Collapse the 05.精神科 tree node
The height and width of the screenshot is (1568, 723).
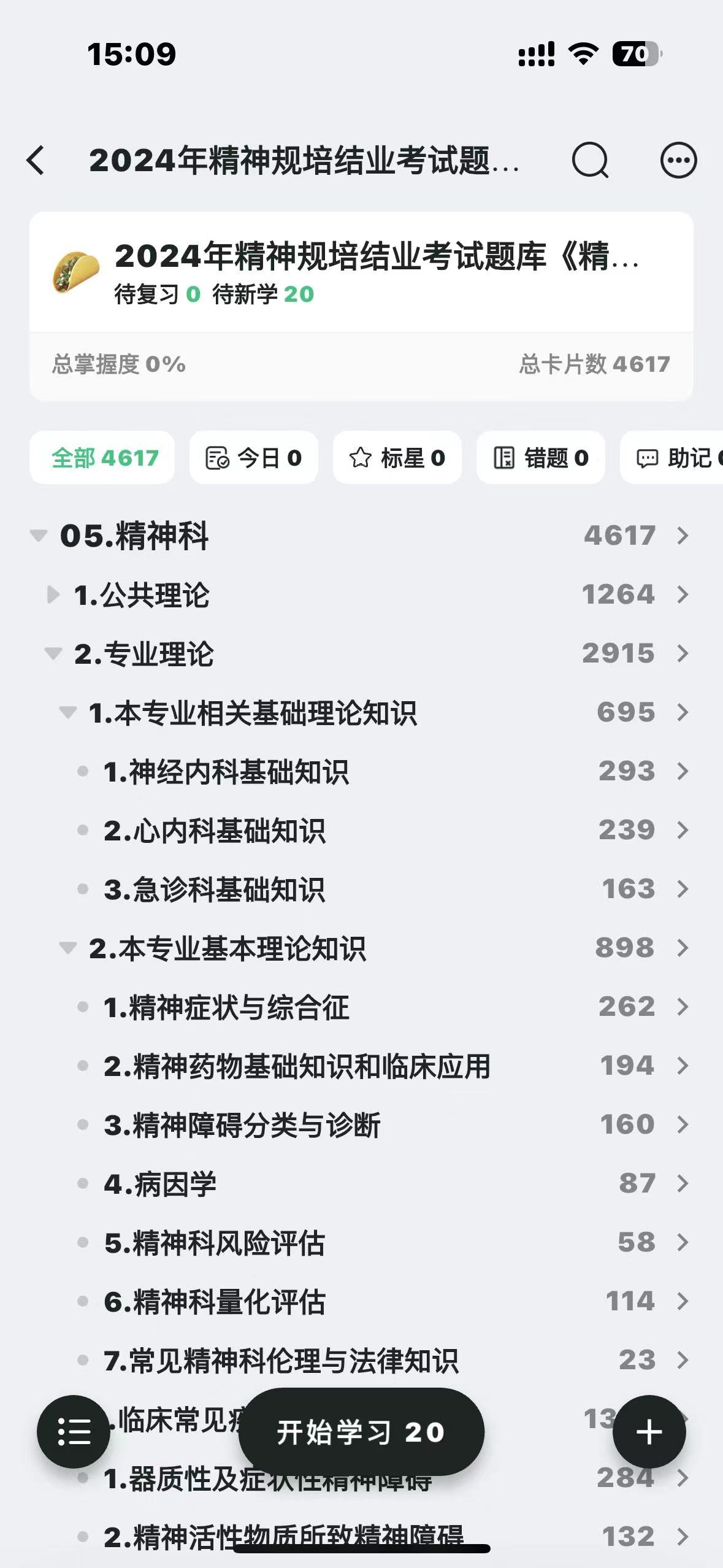[39, 536]
